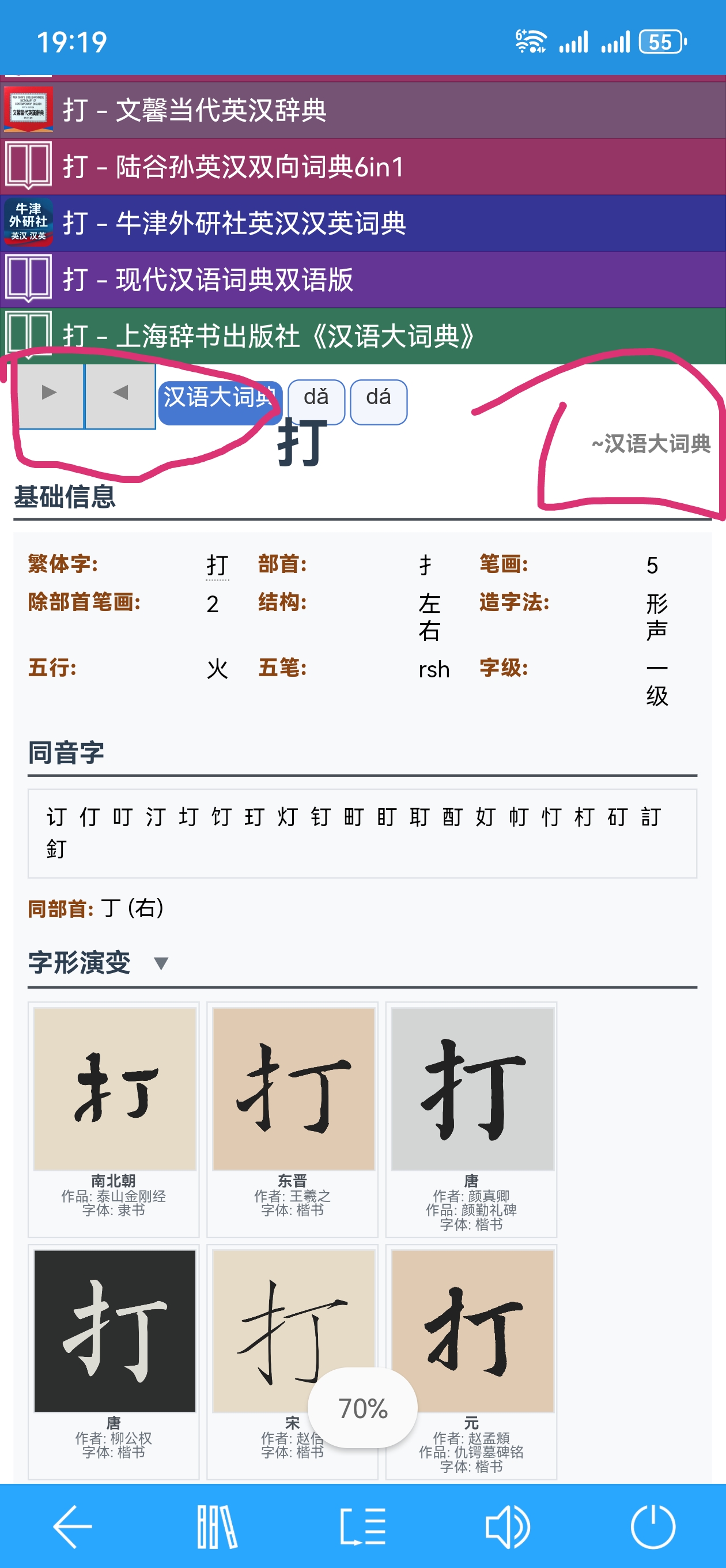
Task: Open the 南北朝 泰山金刚经 calligraphy image
Action: tap(115, 1088)
